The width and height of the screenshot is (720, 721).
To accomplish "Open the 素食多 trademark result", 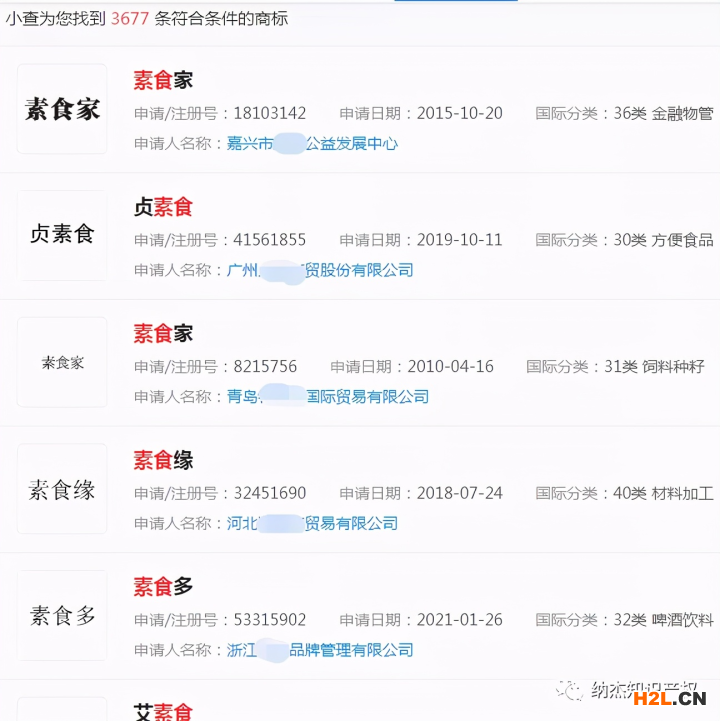I will (x=163, y=586).
